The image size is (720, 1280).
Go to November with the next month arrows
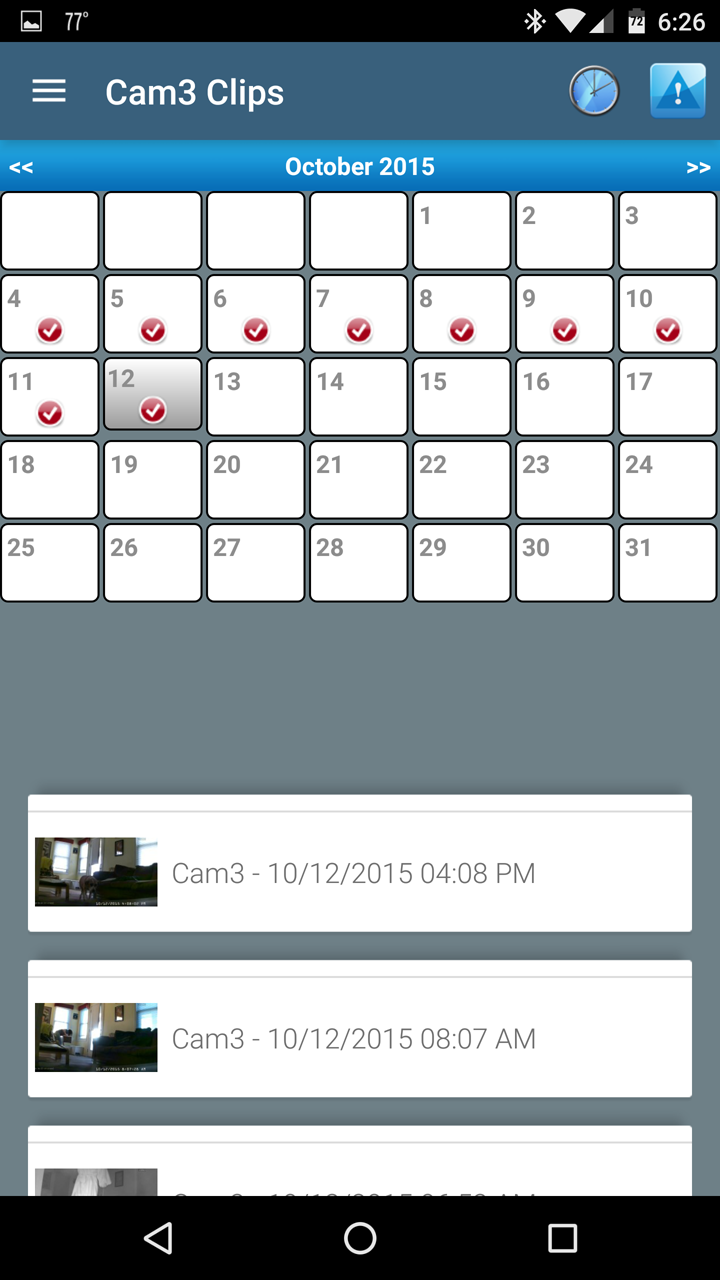click(698, 166)
